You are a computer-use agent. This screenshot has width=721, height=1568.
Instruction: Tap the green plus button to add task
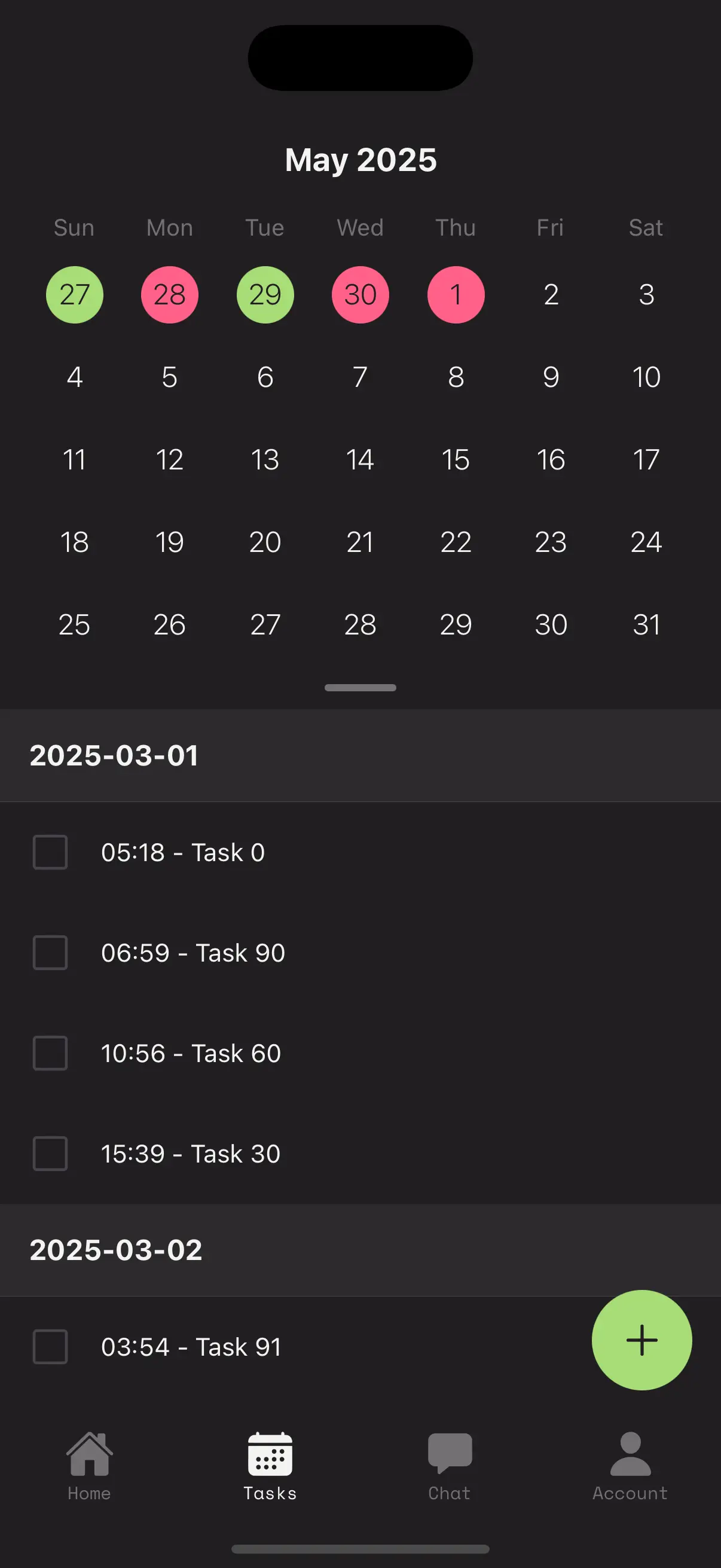click(641, 1339)
